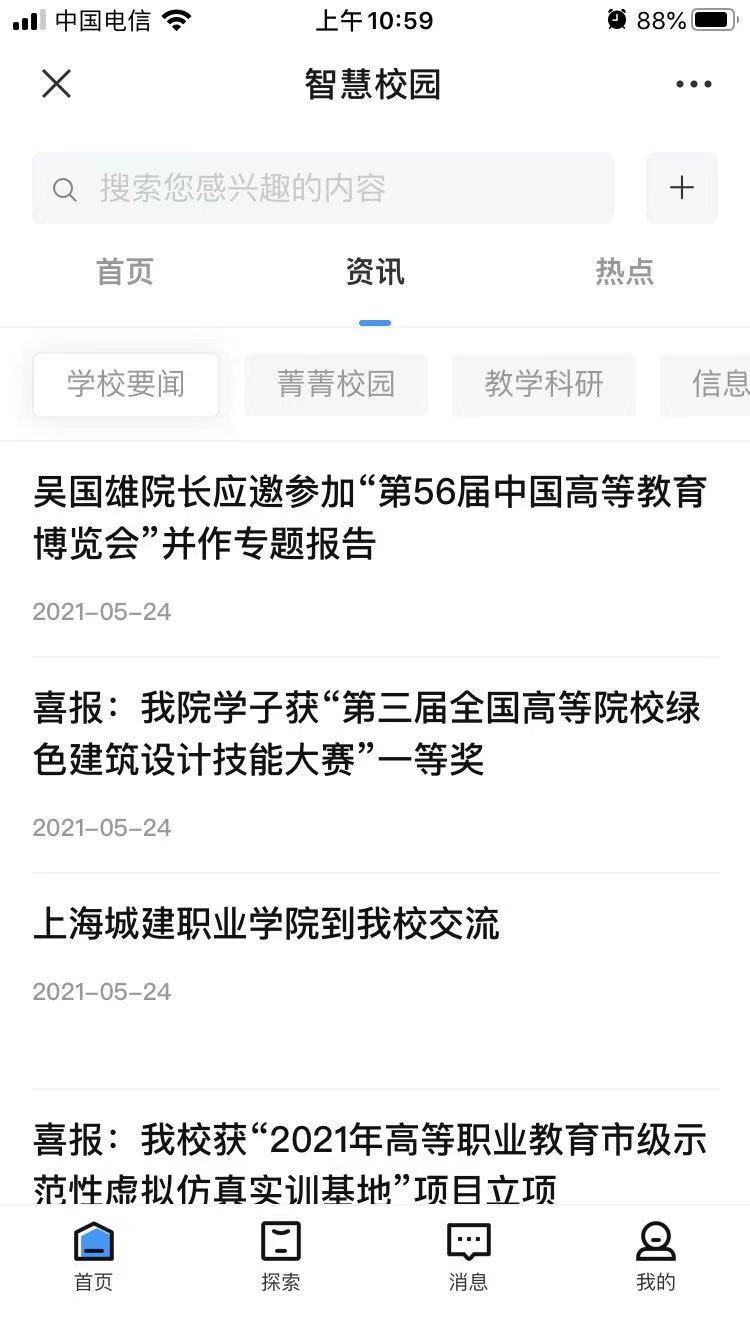Select the 资讯 tab
This screenshot has height=1334, width=750.
(375, 272)
